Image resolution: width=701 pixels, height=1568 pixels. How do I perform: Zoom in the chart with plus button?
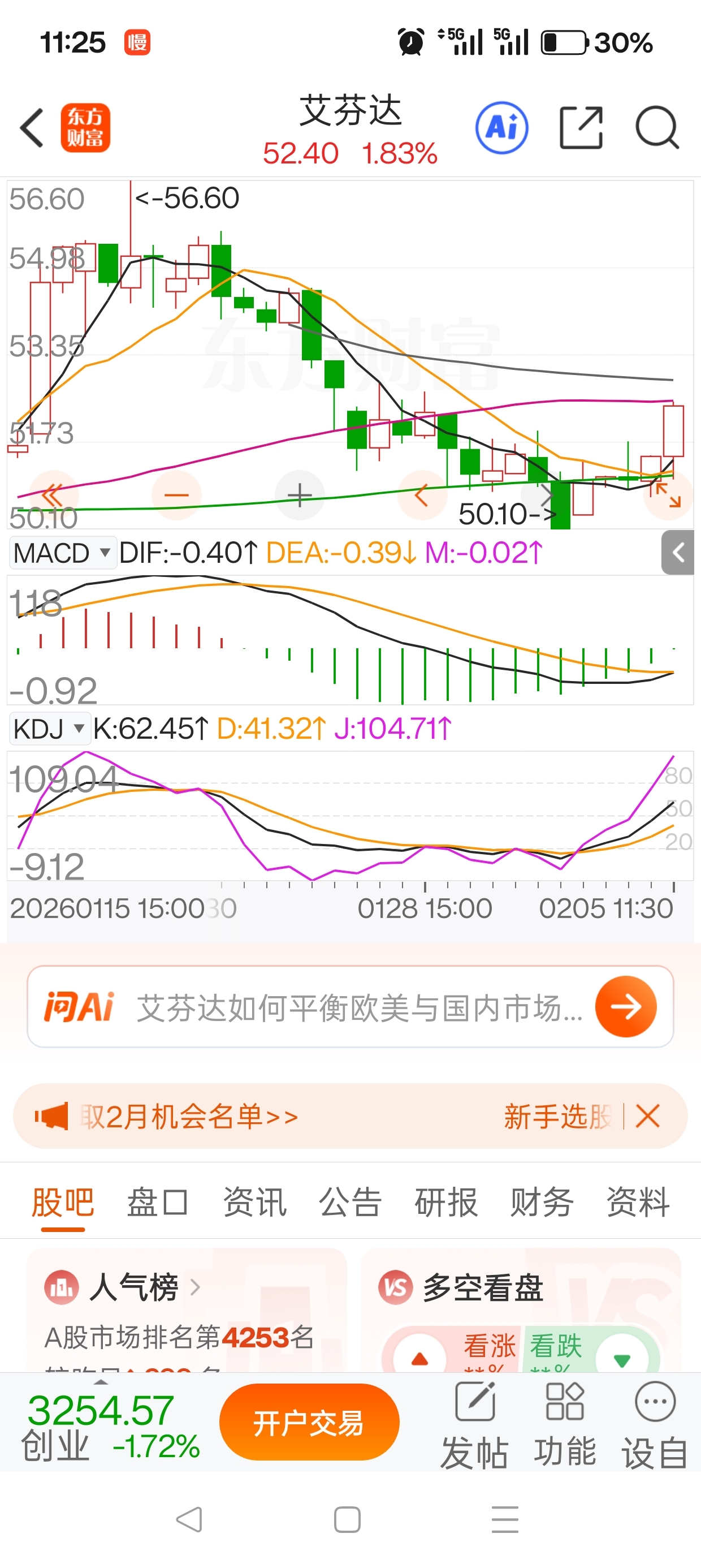300,495
